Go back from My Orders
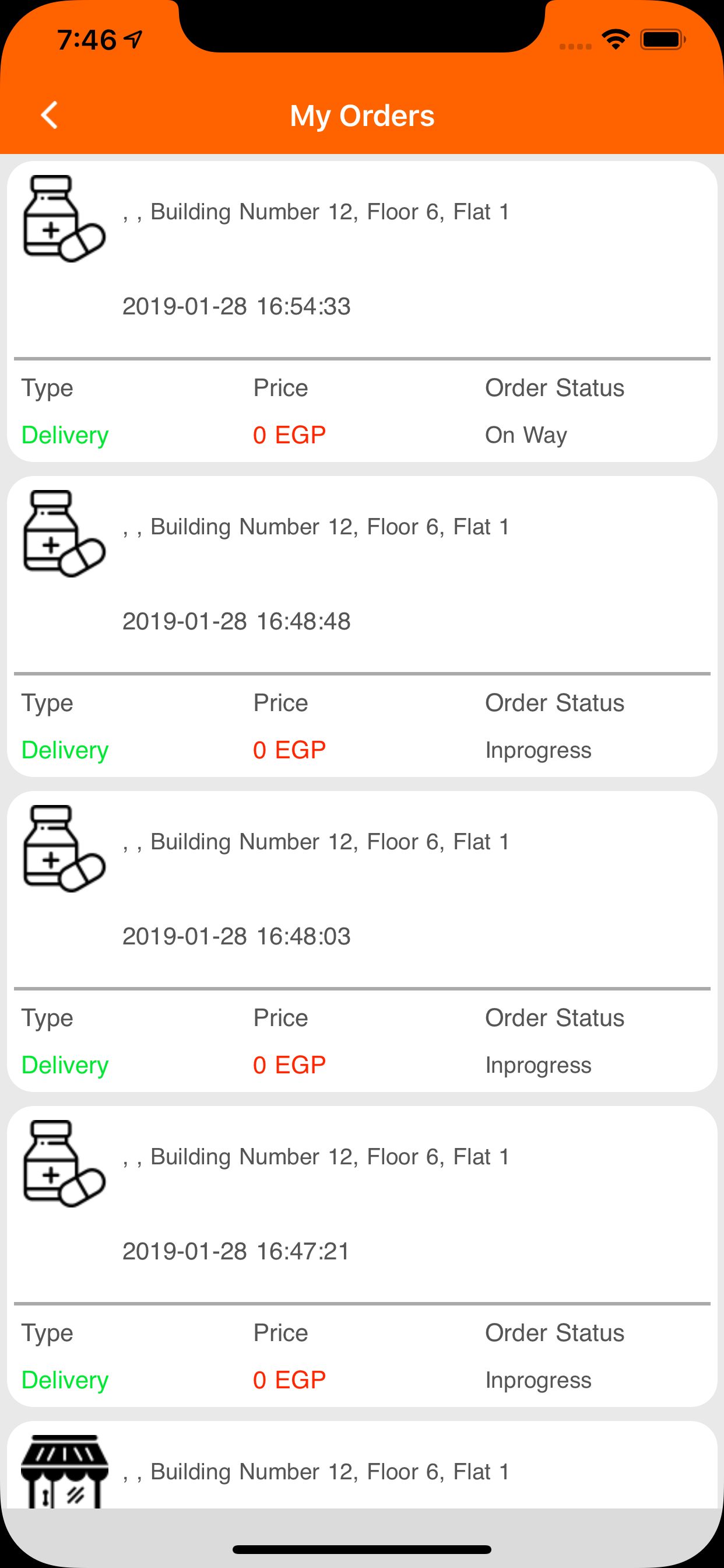Viewport: 724px width, 1568px height. click(50, 115)
